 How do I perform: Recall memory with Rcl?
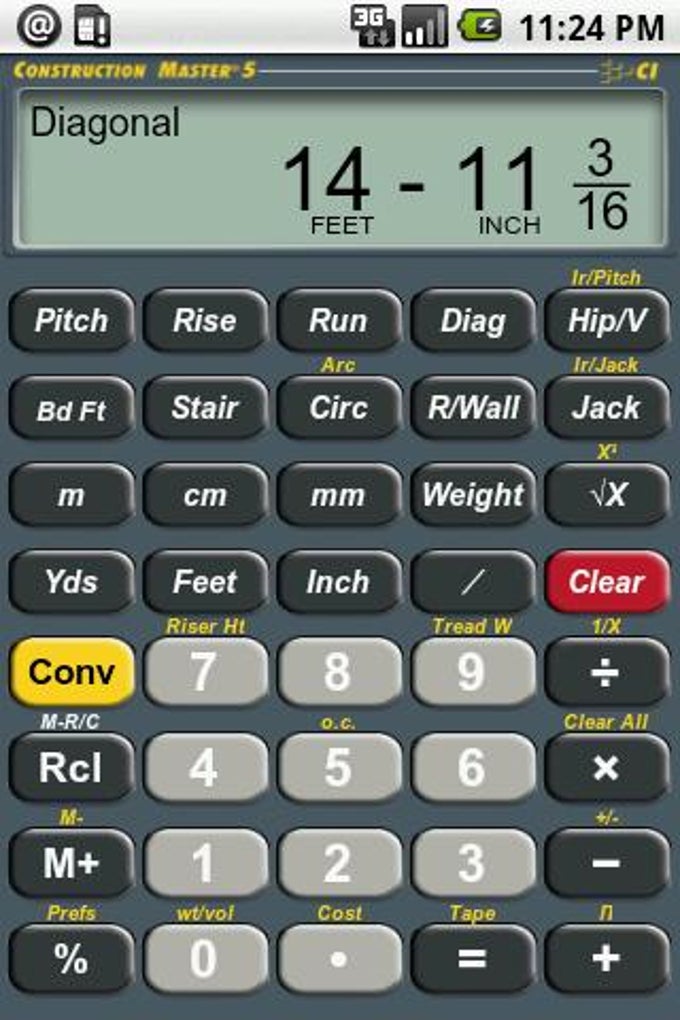[71, 767]
